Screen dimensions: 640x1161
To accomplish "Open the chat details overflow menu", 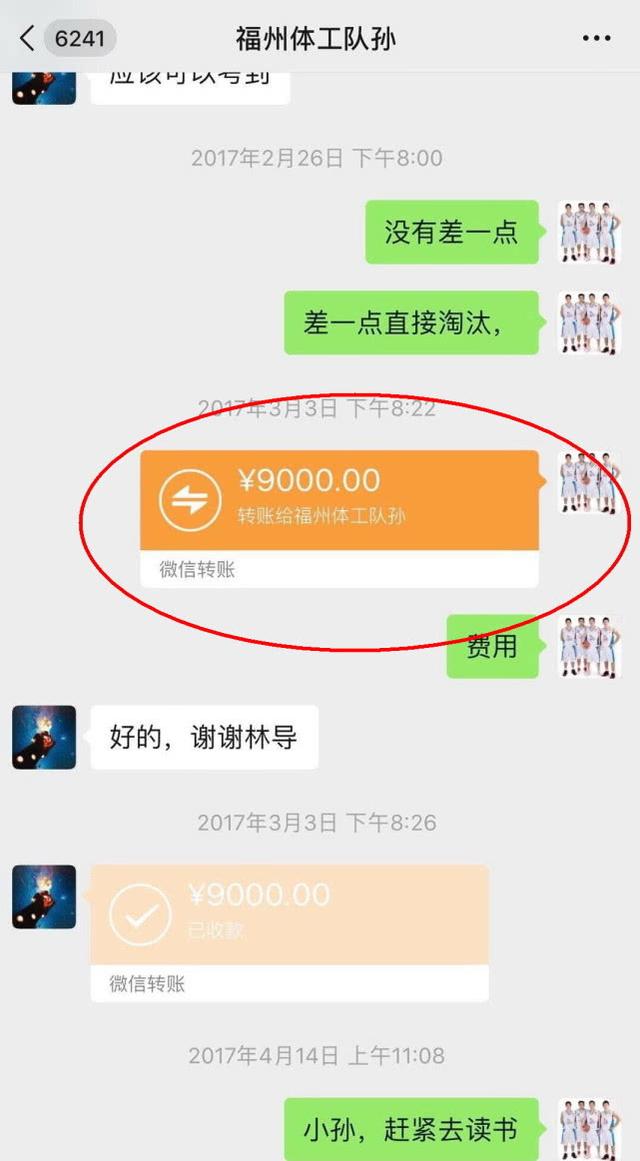I will pos(596,39).
